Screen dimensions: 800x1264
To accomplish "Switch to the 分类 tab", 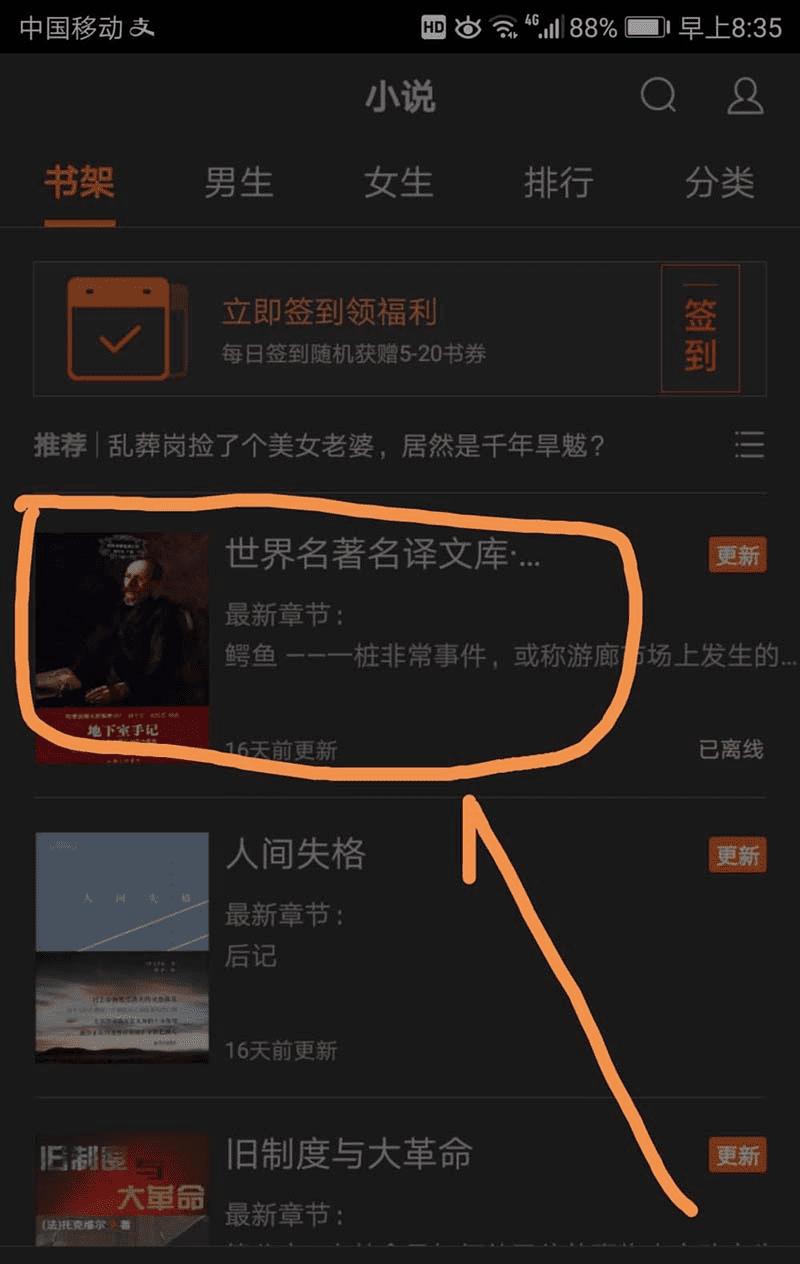I will pos(719,183).
